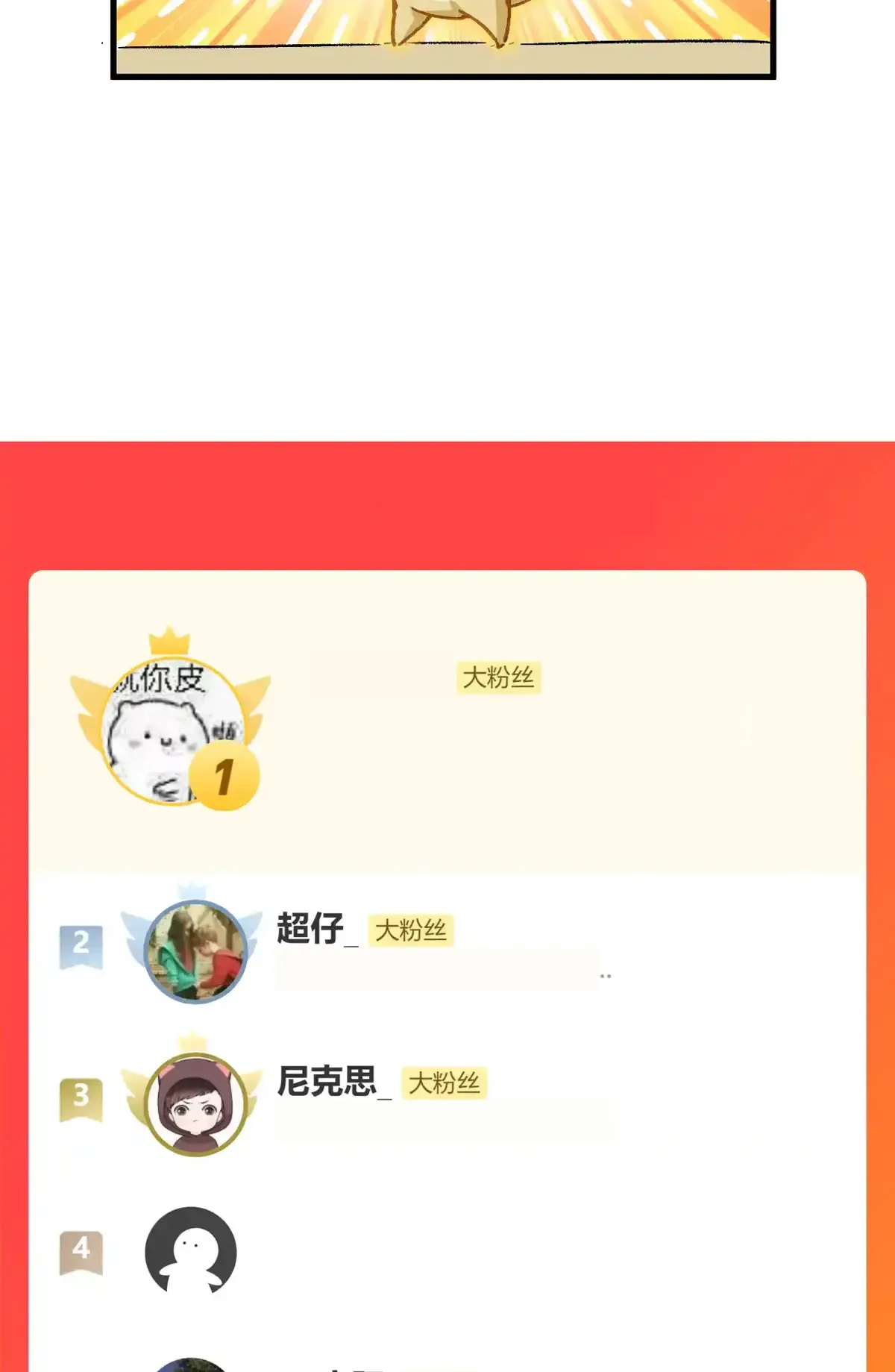Open the rank 1 fan's avatar
Viewport: 895px width, 1372px height.
click(x=173, y=730)
